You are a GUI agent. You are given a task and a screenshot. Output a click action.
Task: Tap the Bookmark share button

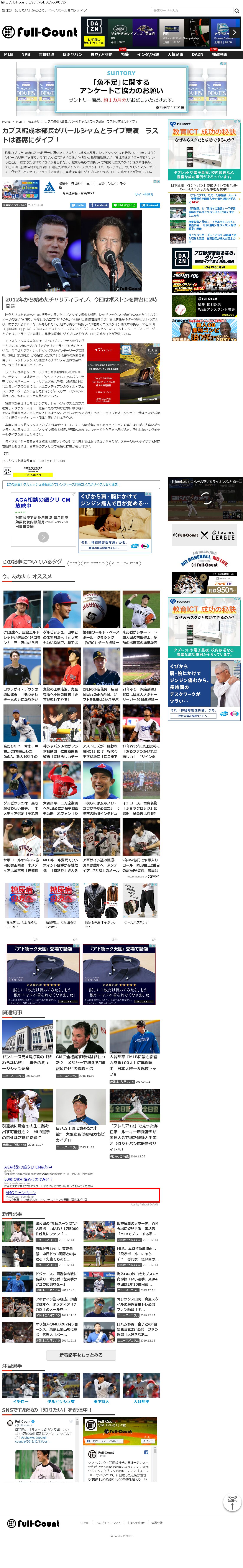(150, 205)
